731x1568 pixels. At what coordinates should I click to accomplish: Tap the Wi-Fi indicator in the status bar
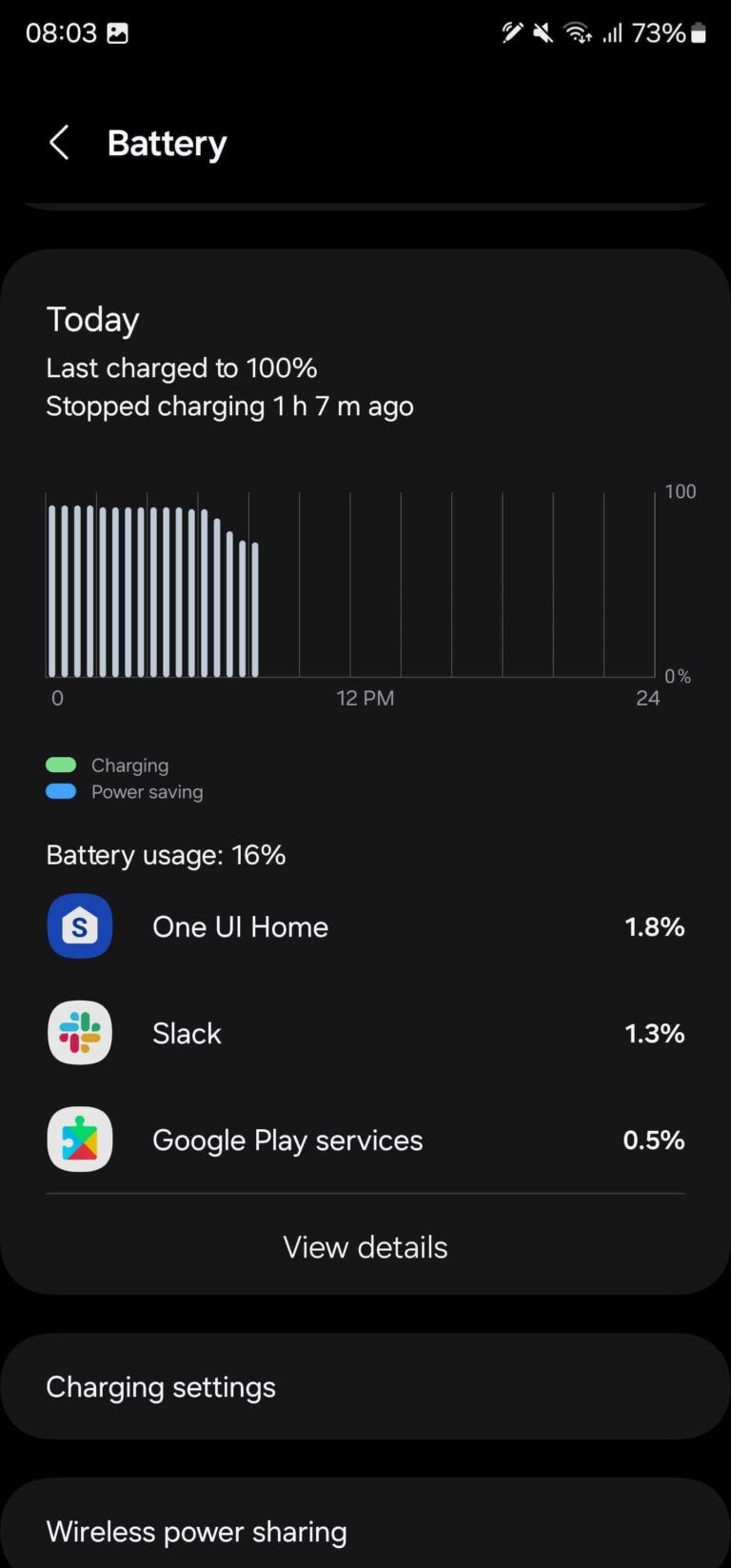tap(578, 32)
